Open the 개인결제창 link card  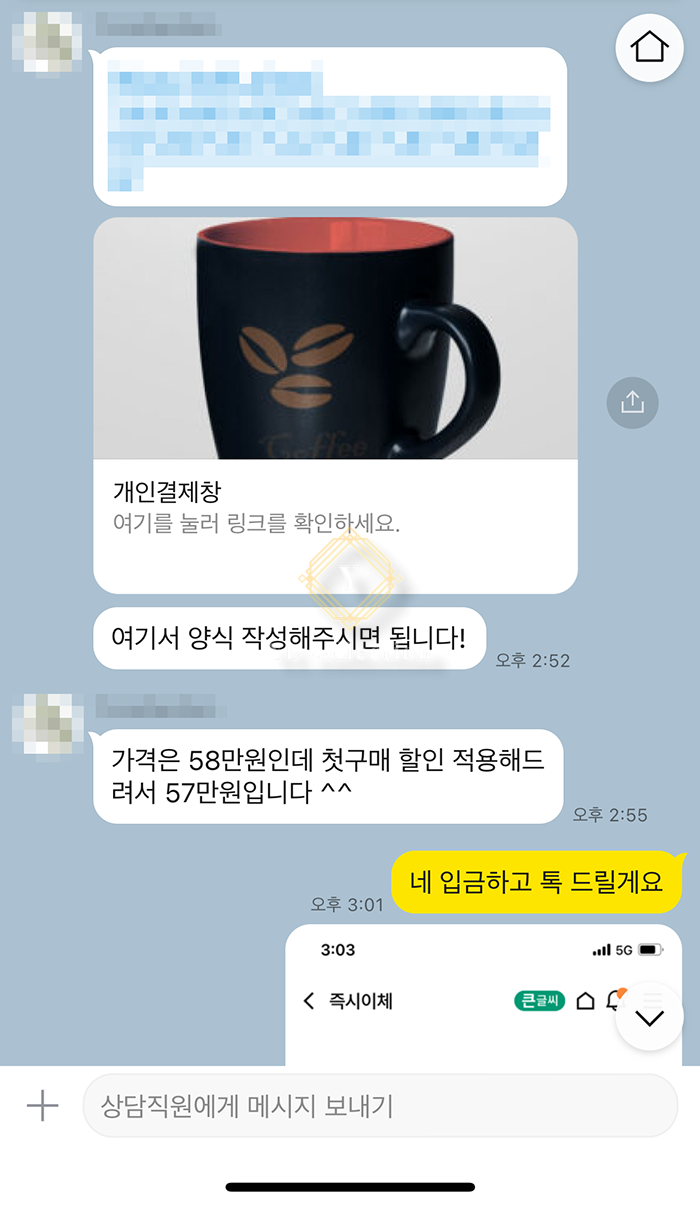(335, 405)
